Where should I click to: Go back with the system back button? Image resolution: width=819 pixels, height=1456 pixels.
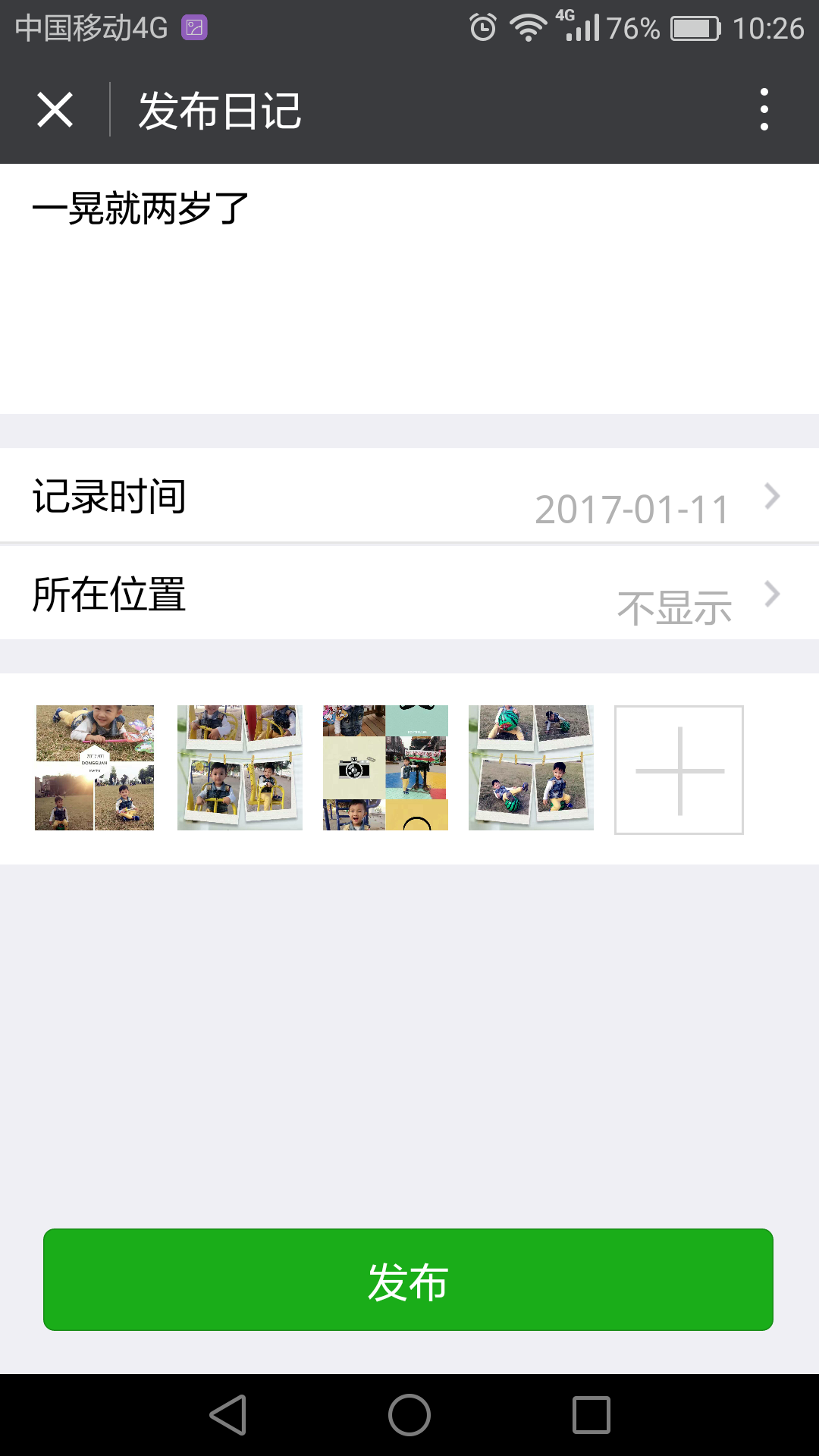pyautogui.click(x=228, y=1415)
